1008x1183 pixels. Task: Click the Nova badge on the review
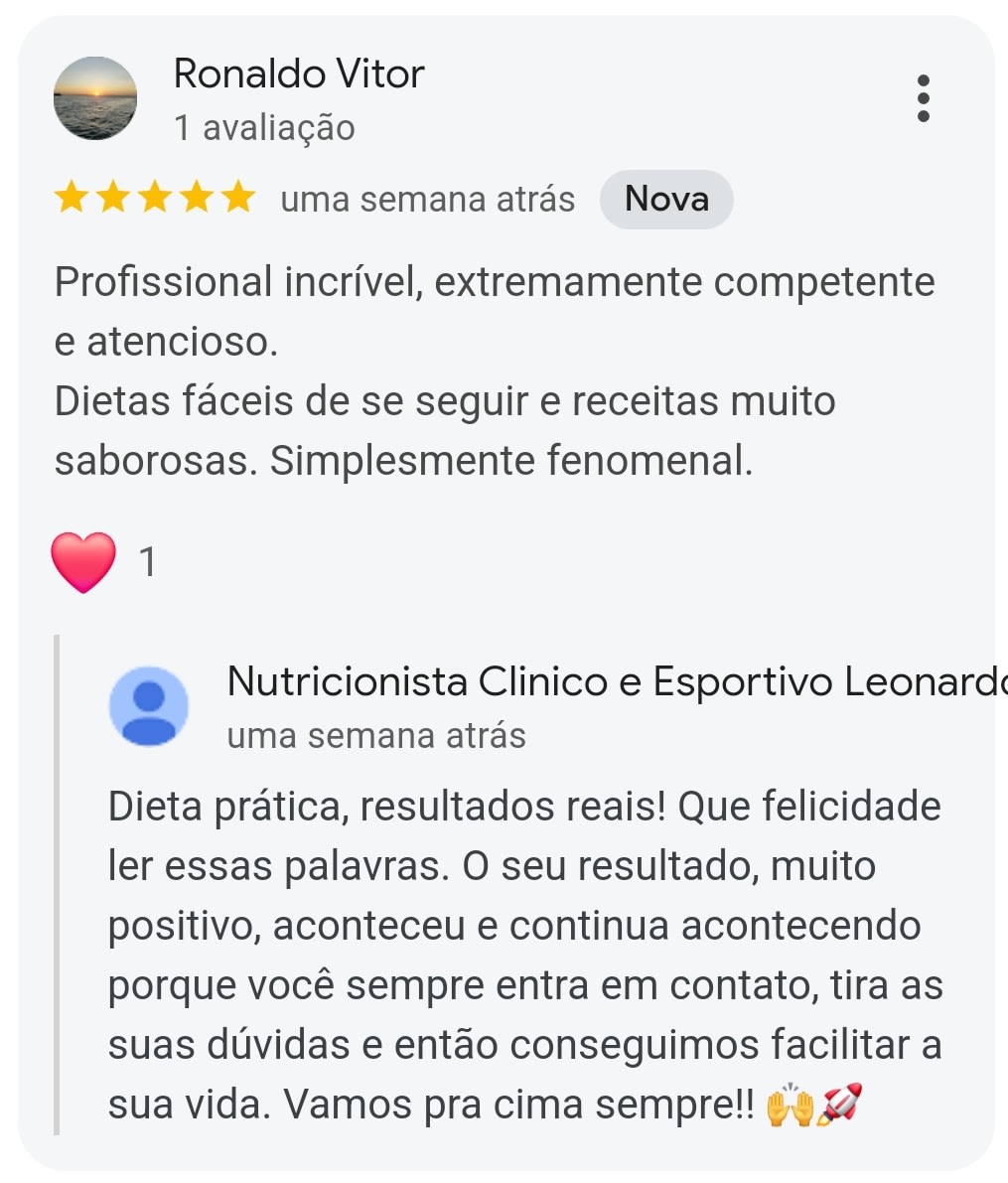pos(666,199)
